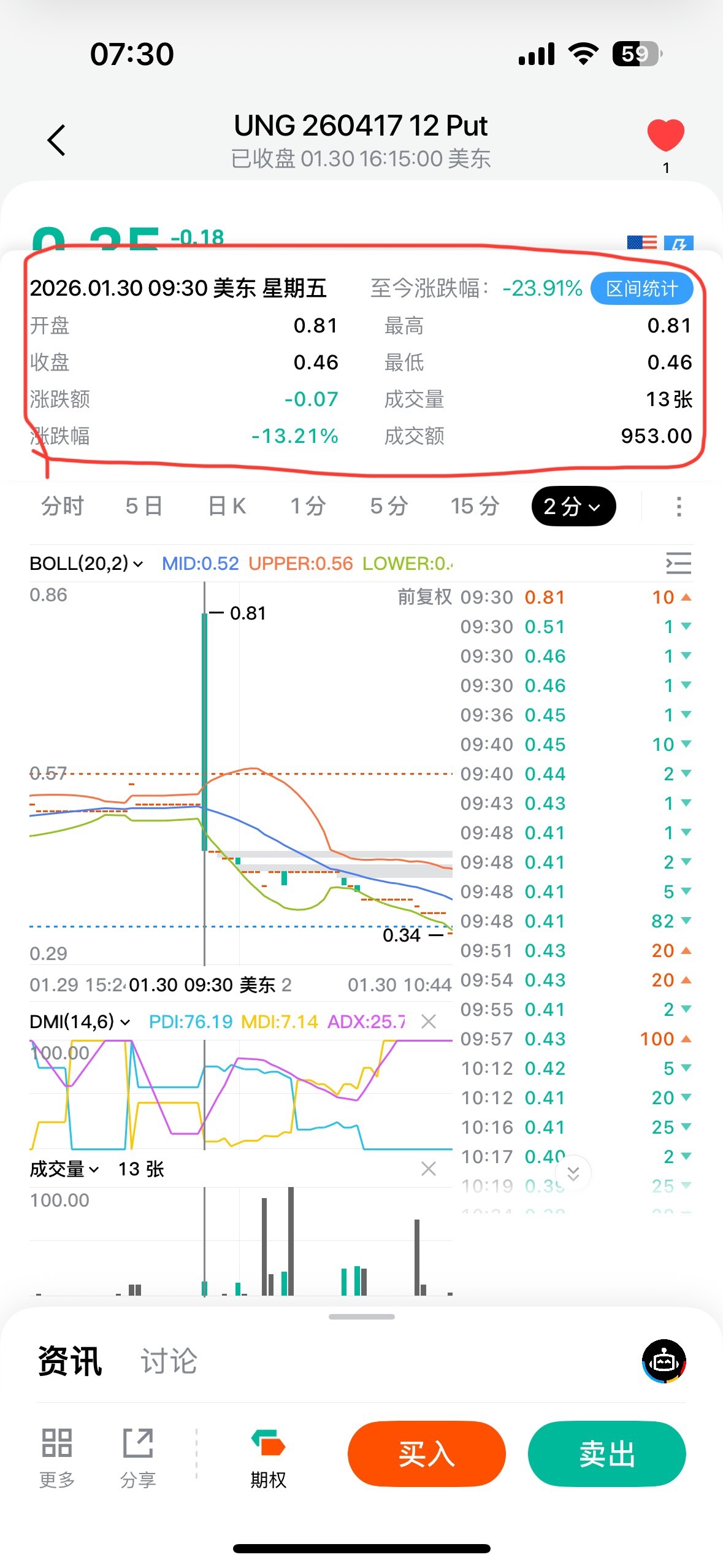Expand the trade ticks list downward

tap(573, 1174)
